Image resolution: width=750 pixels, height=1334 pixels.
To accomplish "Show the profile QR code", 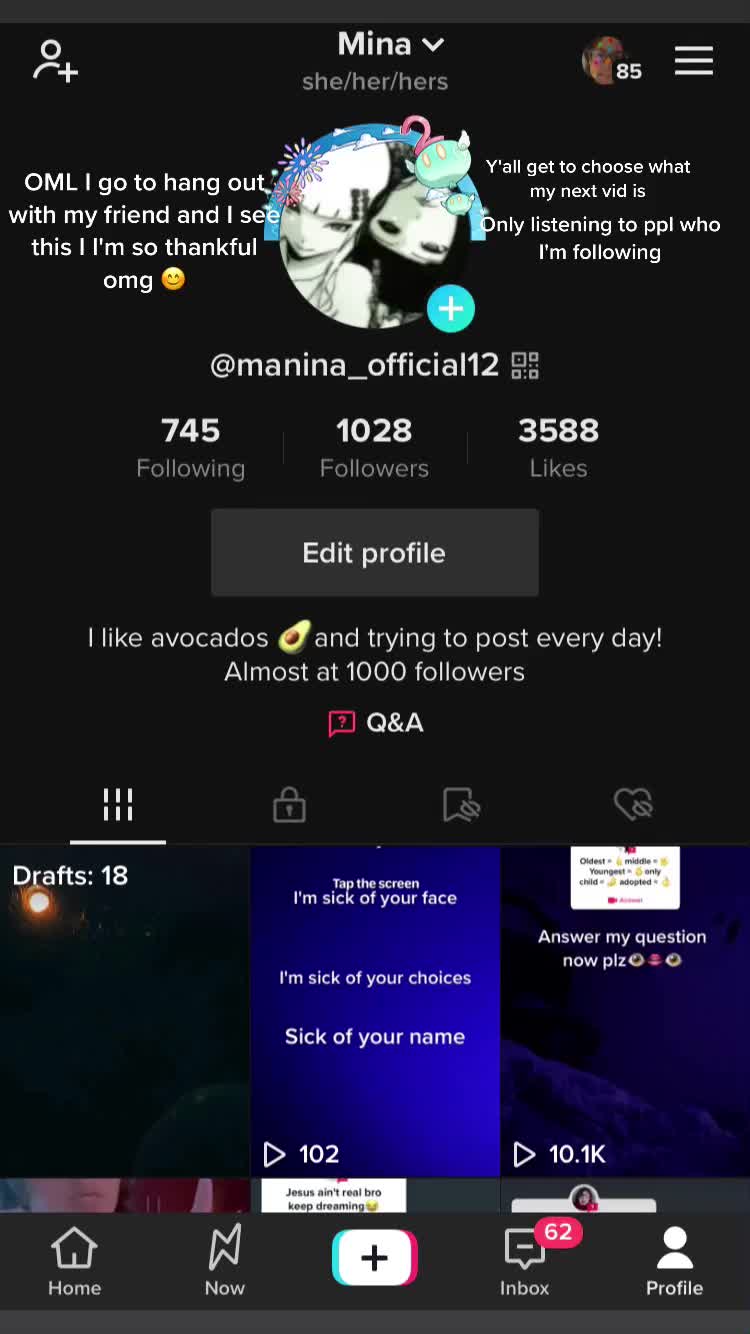I will (525, 366).
